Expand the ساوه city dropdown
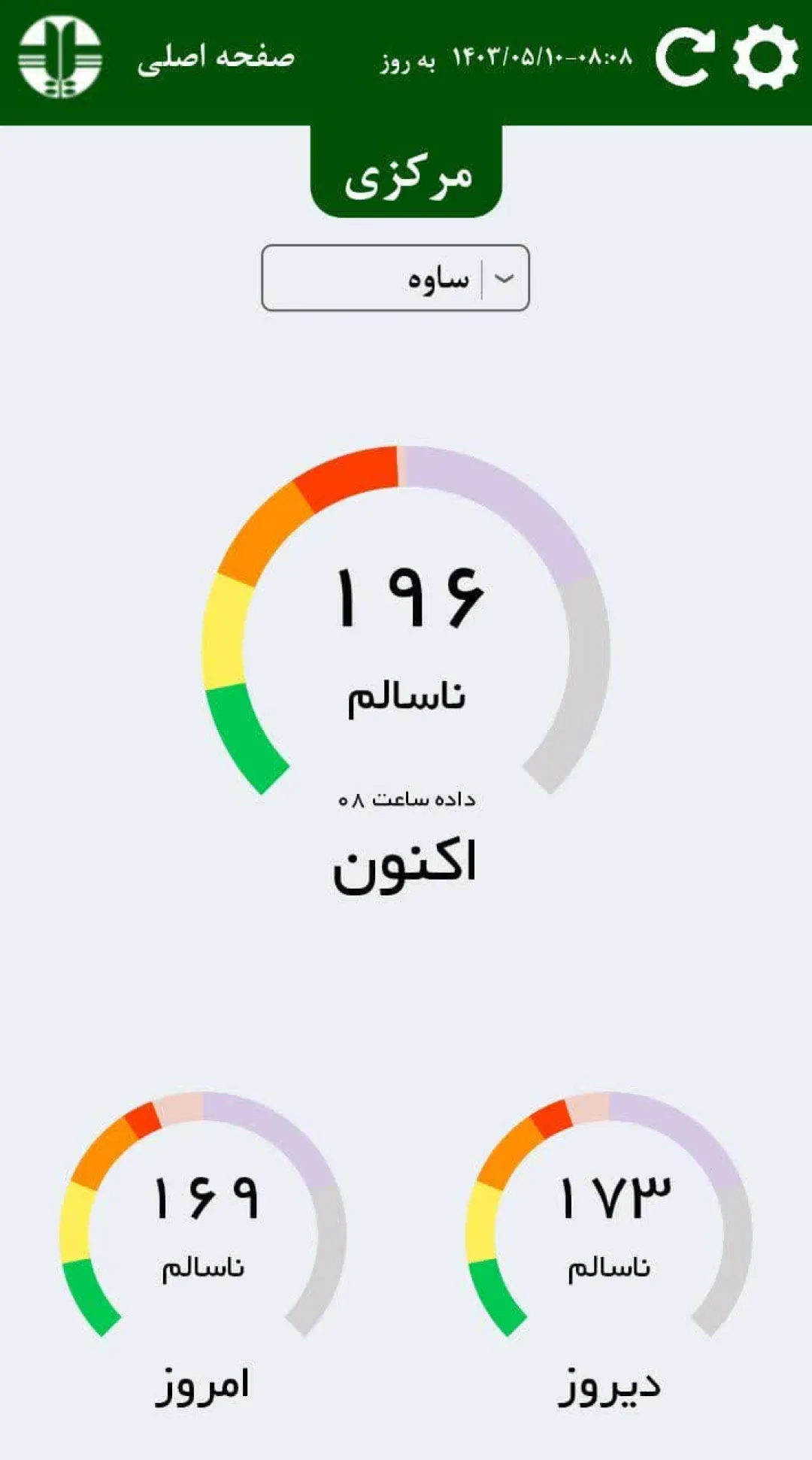The height and width of the screenshot is (1460, 812). pos(395,277)
